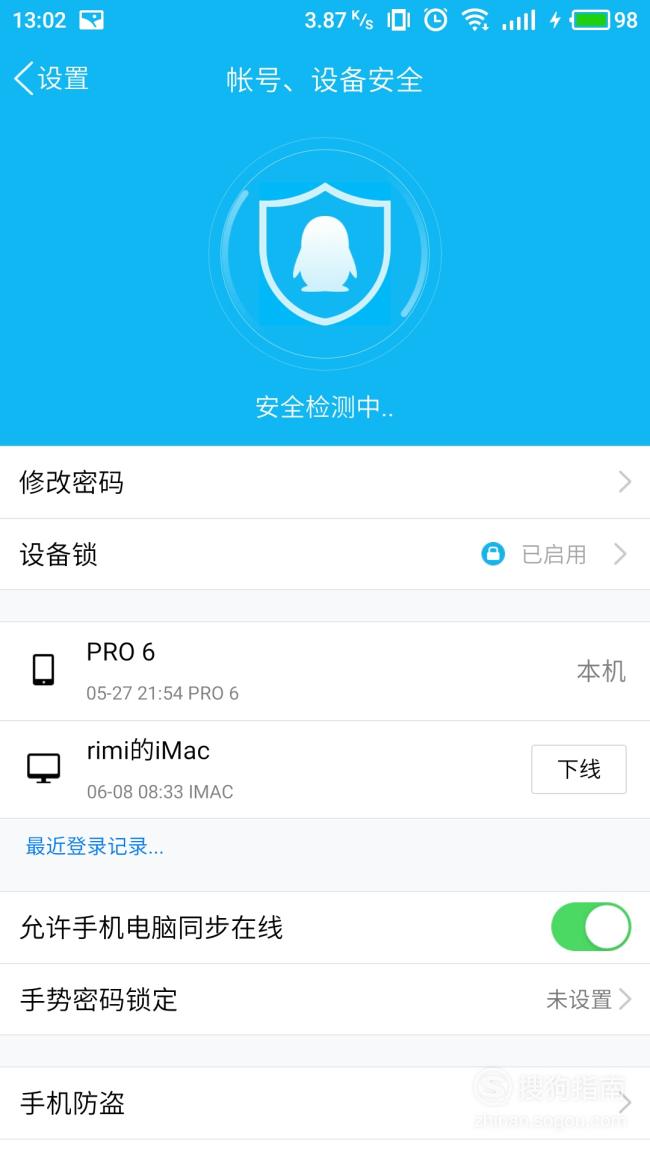Viewport: 650px width, 1155px height.
Task: Open the 设备锁 settings row
Action: coord(325,555)
